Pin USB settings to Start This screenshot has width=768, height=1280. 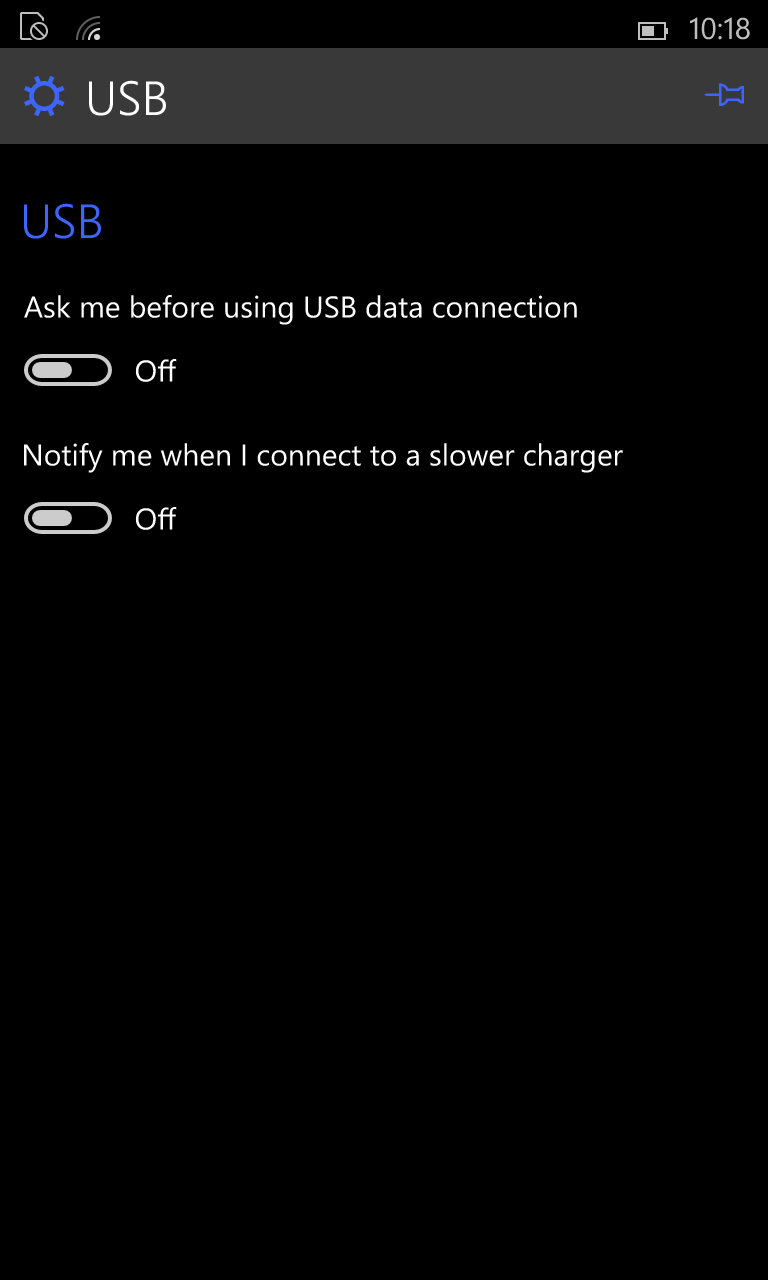(725, 96)
